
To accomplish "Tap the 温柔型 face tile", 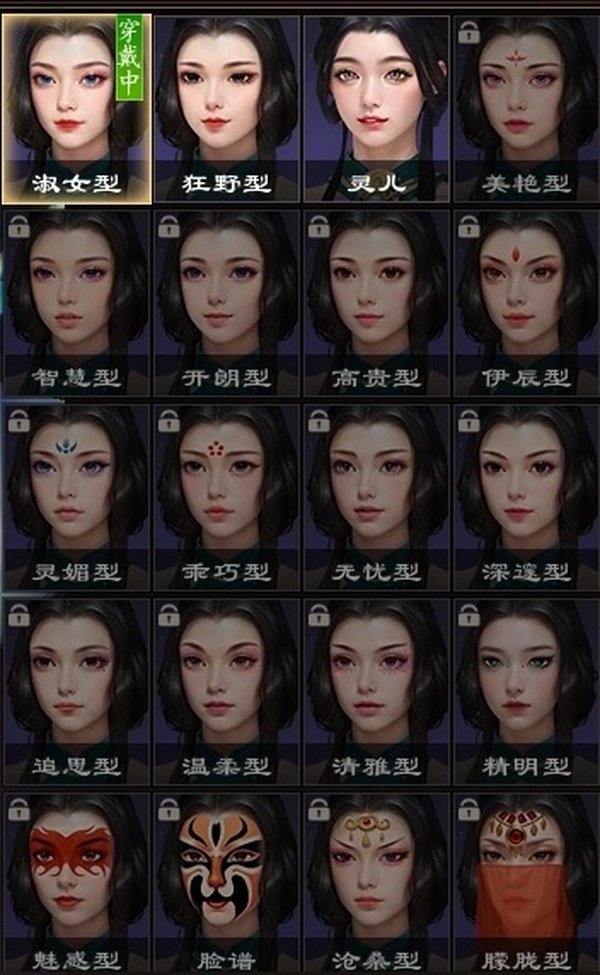I will coord(227,690).
